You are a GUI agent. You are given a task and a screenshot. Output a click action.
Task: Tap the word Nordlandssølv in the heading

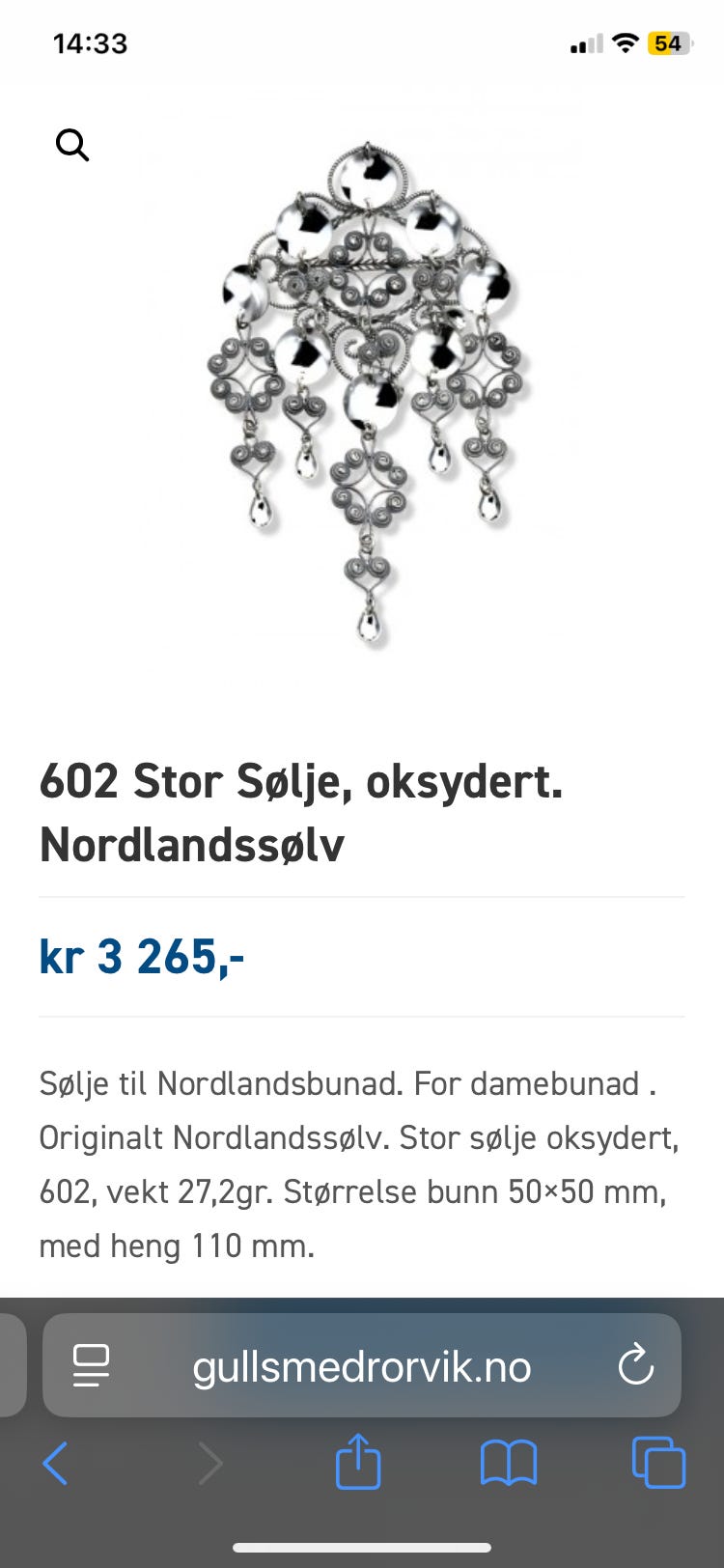(x=190, y=842)
